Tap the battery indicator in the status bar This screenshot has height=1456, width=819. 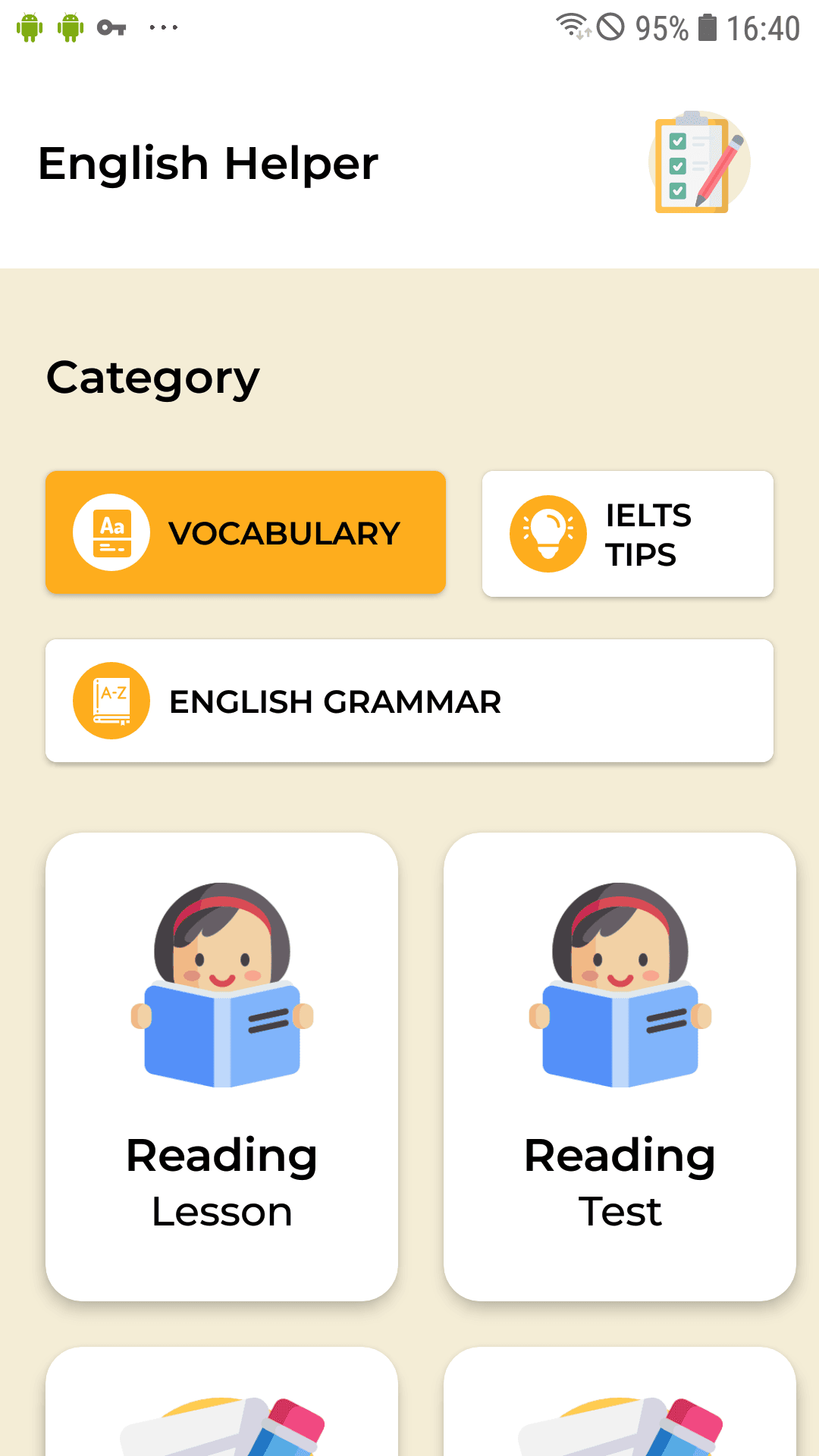pos(706,28)
